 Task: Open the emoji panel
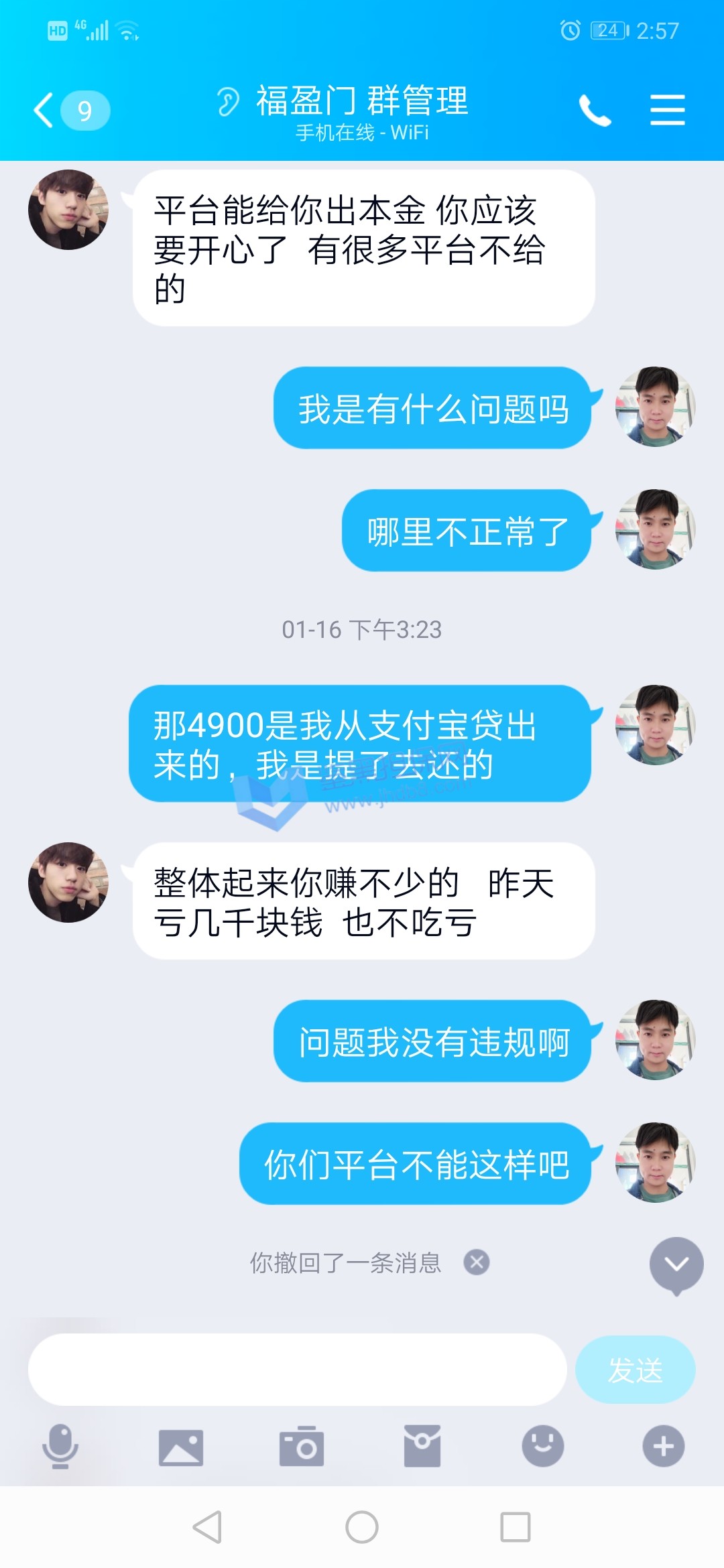click(x=543, y=1446)
